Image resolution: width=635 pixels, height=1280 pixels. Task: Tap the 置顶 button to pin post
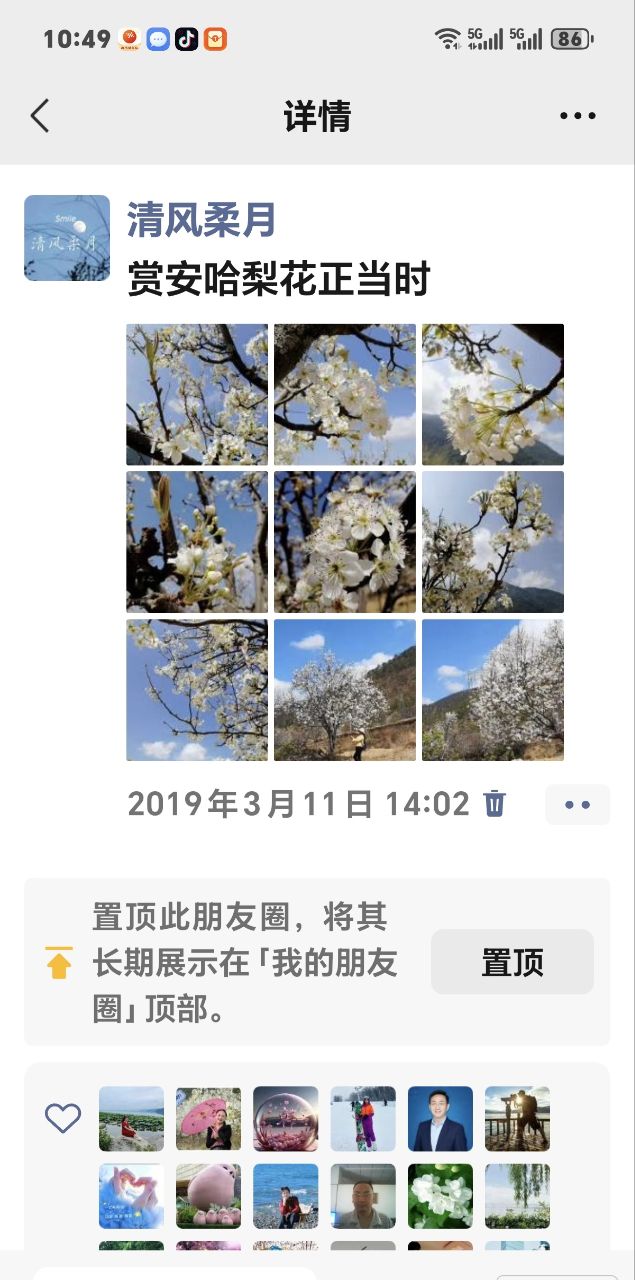(x=512, y=962)
